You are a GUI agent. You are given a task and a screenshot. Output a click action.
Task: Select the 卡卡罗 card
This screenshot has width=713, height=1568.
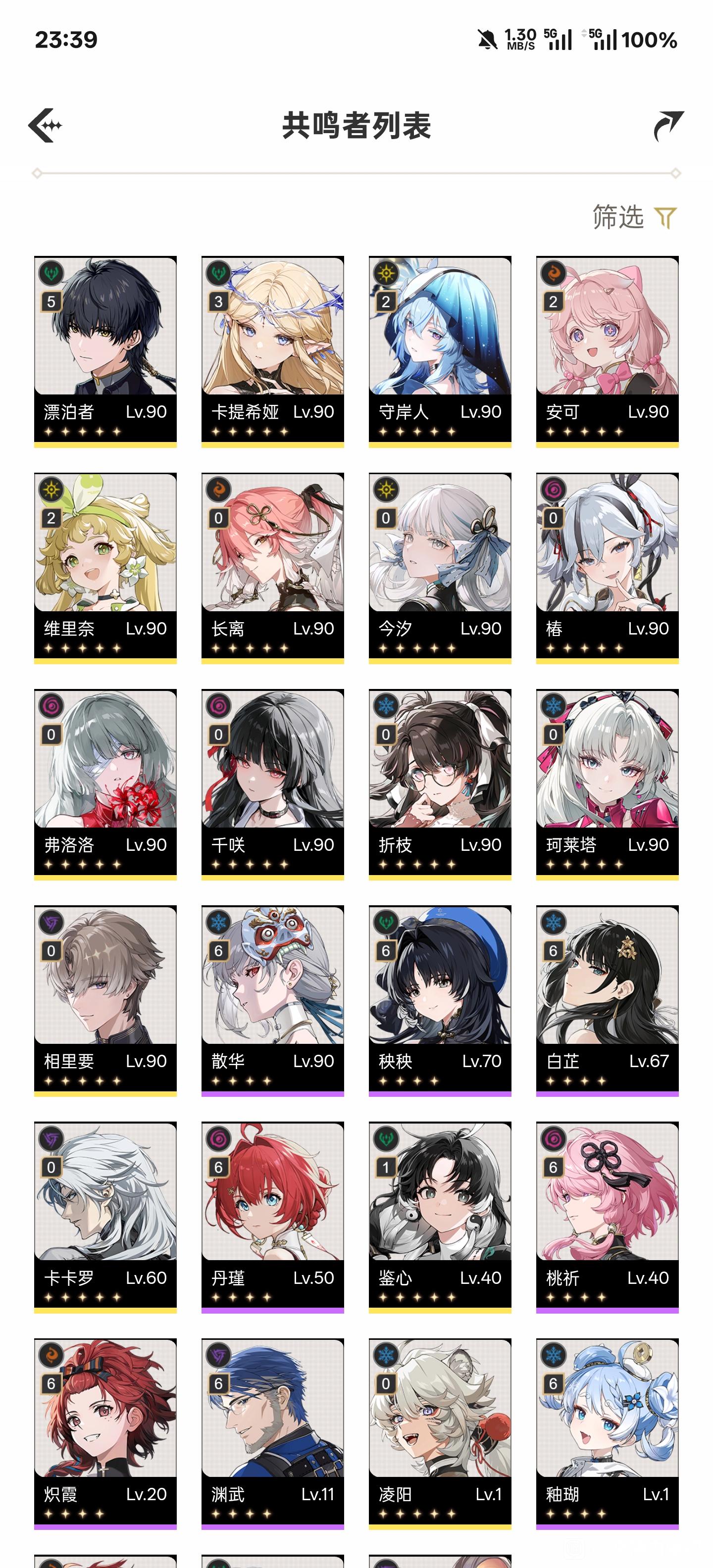point(105,1217)
